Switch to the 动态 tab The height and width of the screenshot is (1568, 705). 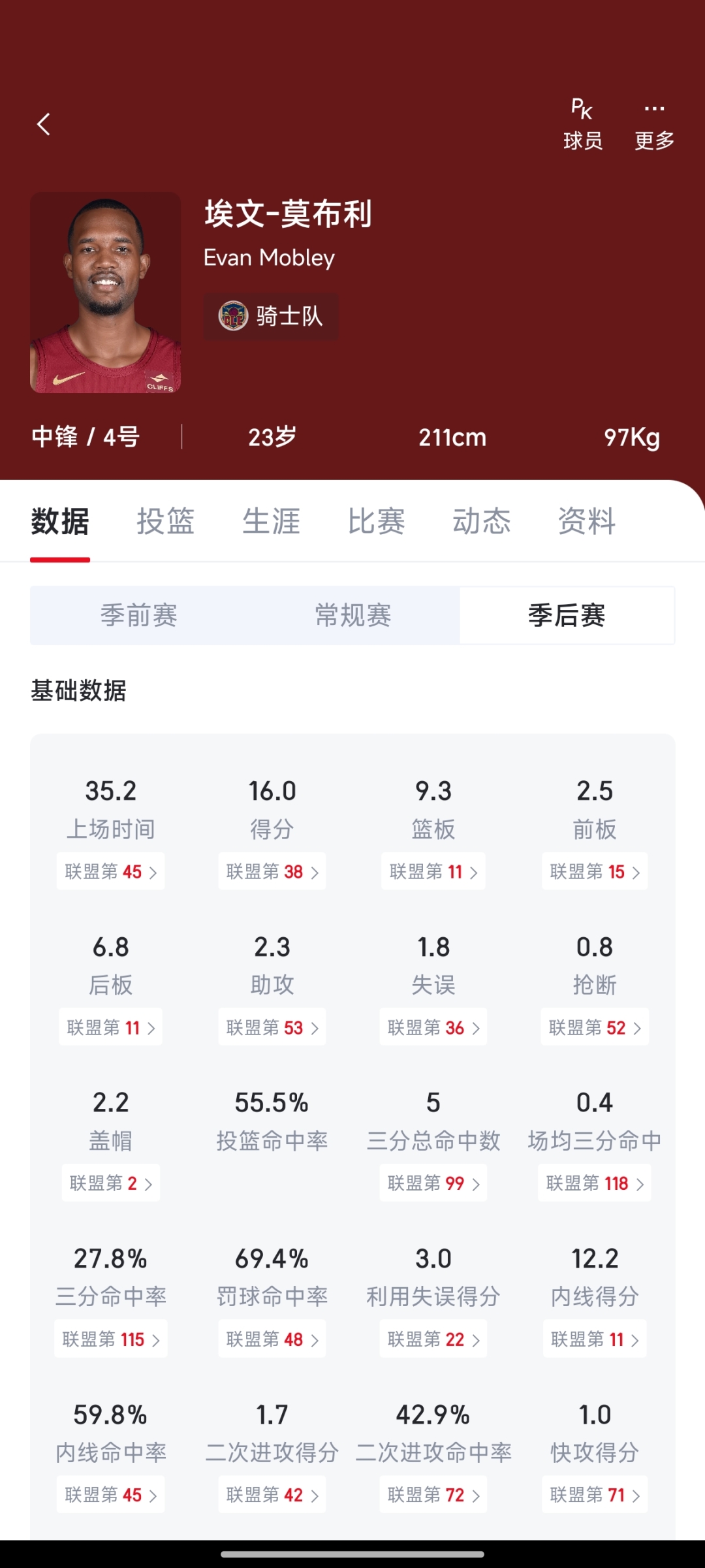point(482,522)
